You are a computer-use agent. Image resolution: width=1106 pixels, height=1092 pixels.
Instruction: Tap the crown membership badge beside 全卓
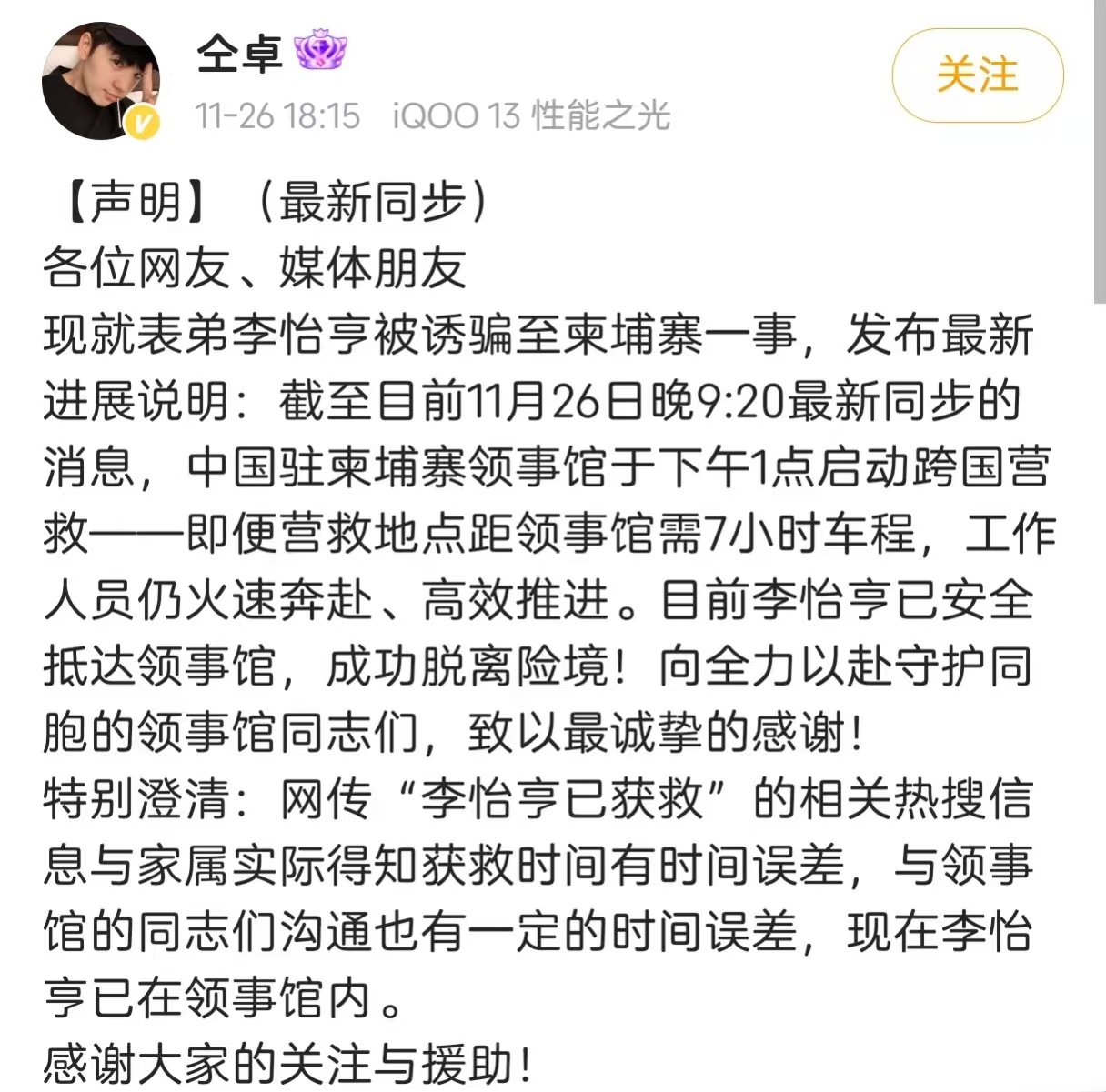tap(320, 52)
